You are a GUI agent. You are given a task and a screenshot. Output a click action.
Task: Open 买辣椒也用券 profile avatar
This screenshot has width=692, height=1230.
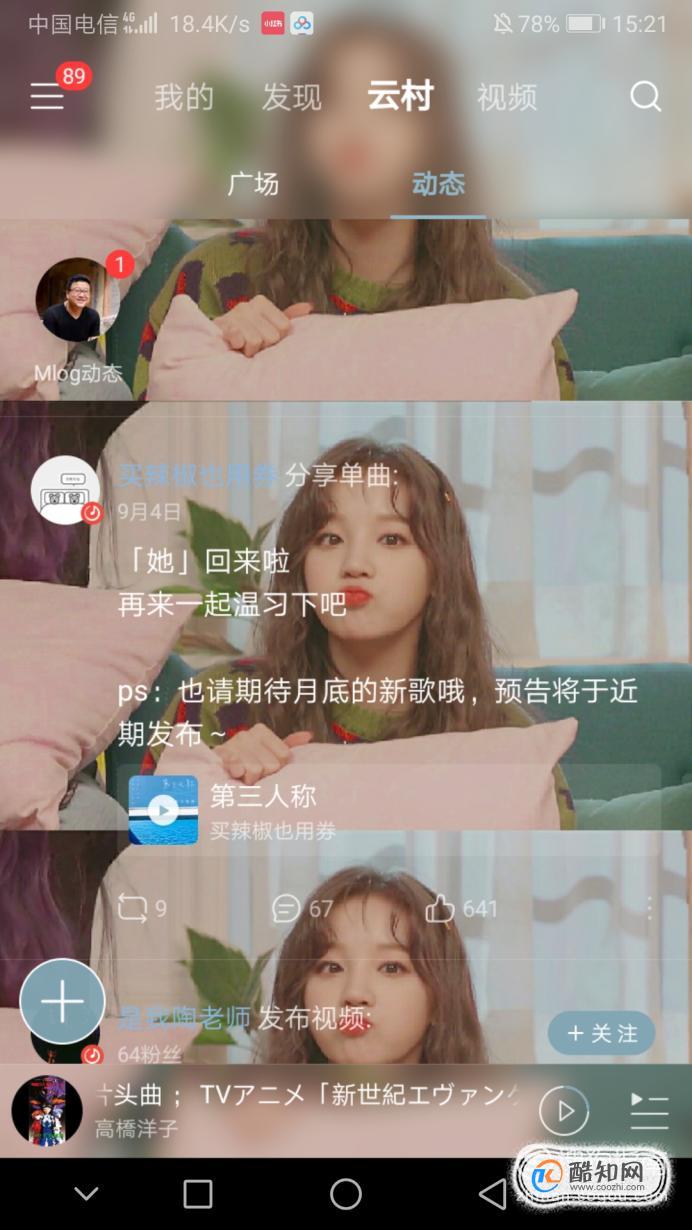click(x=66, y=490)
